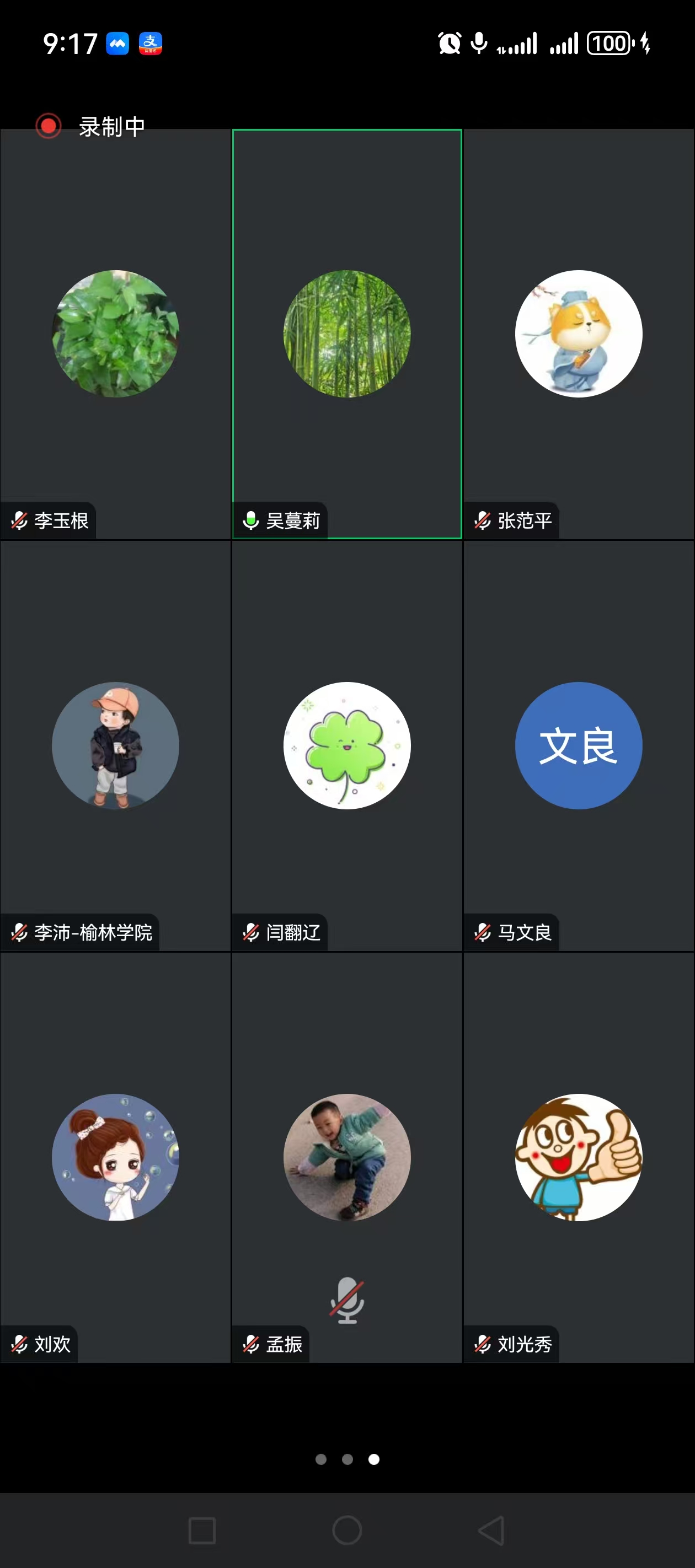This screenshot has height=1568, width=695.
Task: Tap the 录制中 recording indicator
Action: pos(92,126)
